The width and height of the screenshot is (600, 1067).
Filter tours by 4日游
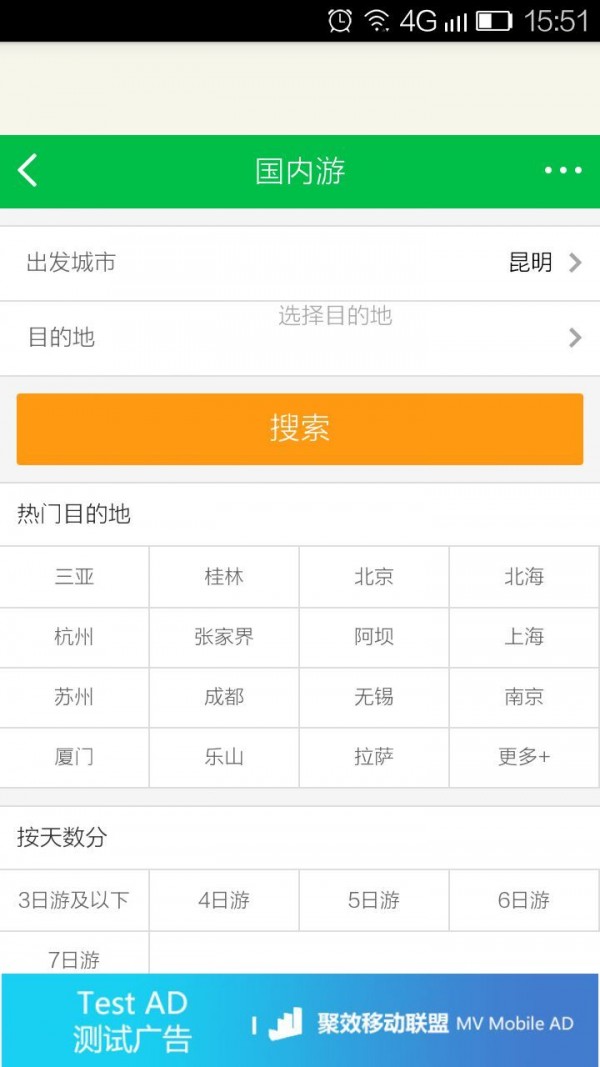tap(224, 900)
